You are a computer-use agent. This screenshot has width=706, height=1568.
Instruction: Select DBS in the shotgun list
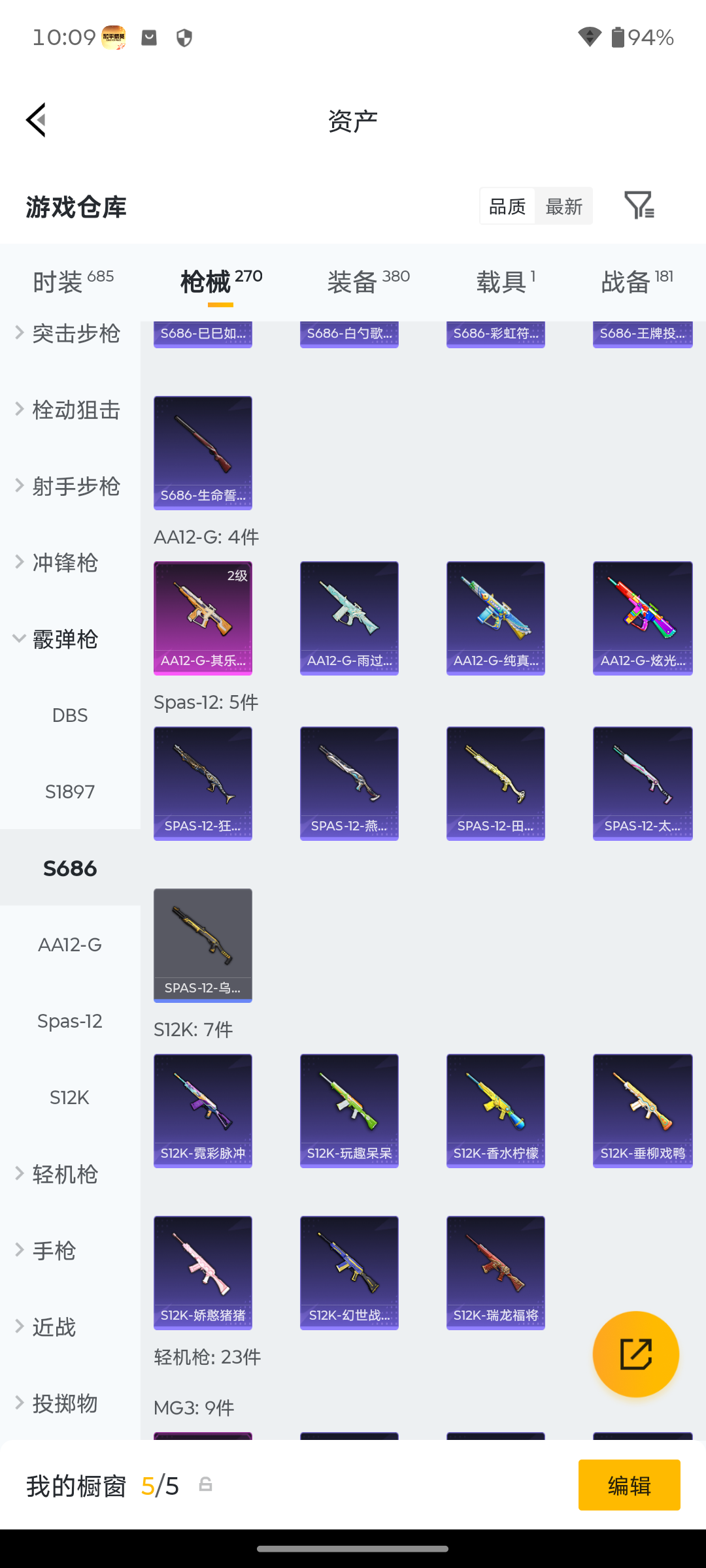[x=70, y=715]
